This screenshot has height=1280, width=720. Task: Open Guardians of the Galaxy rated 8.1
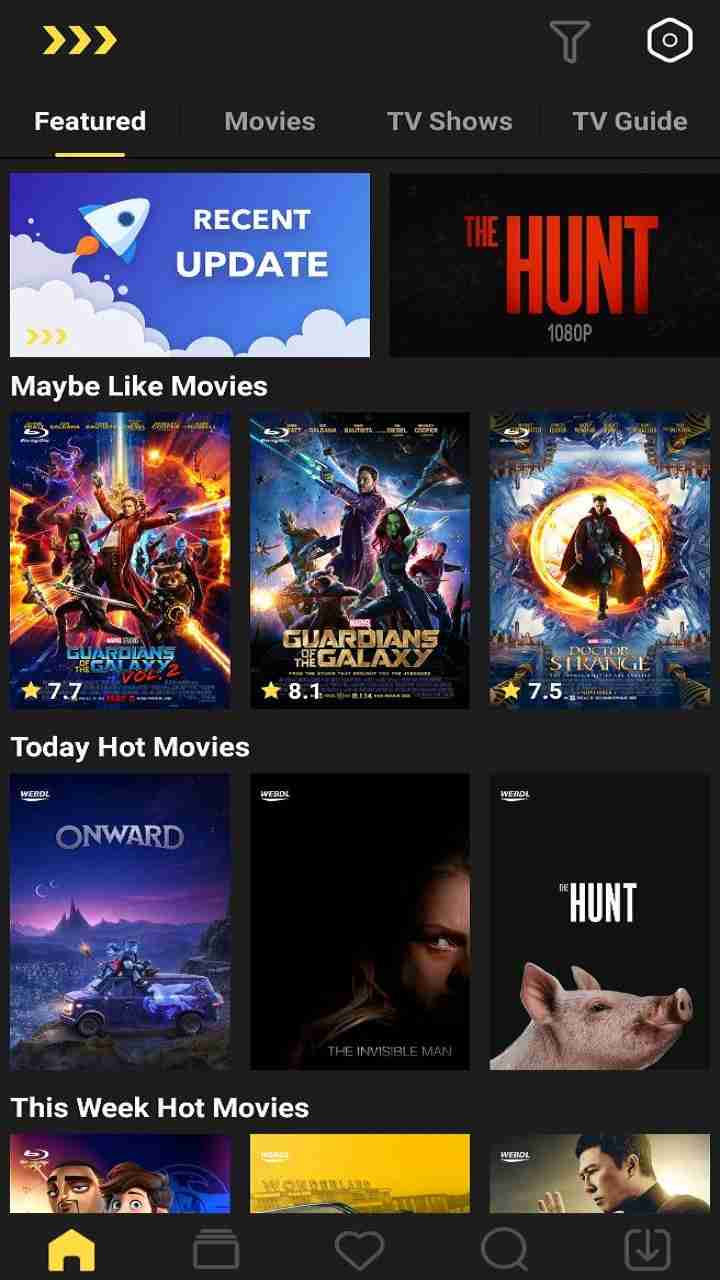360,560
